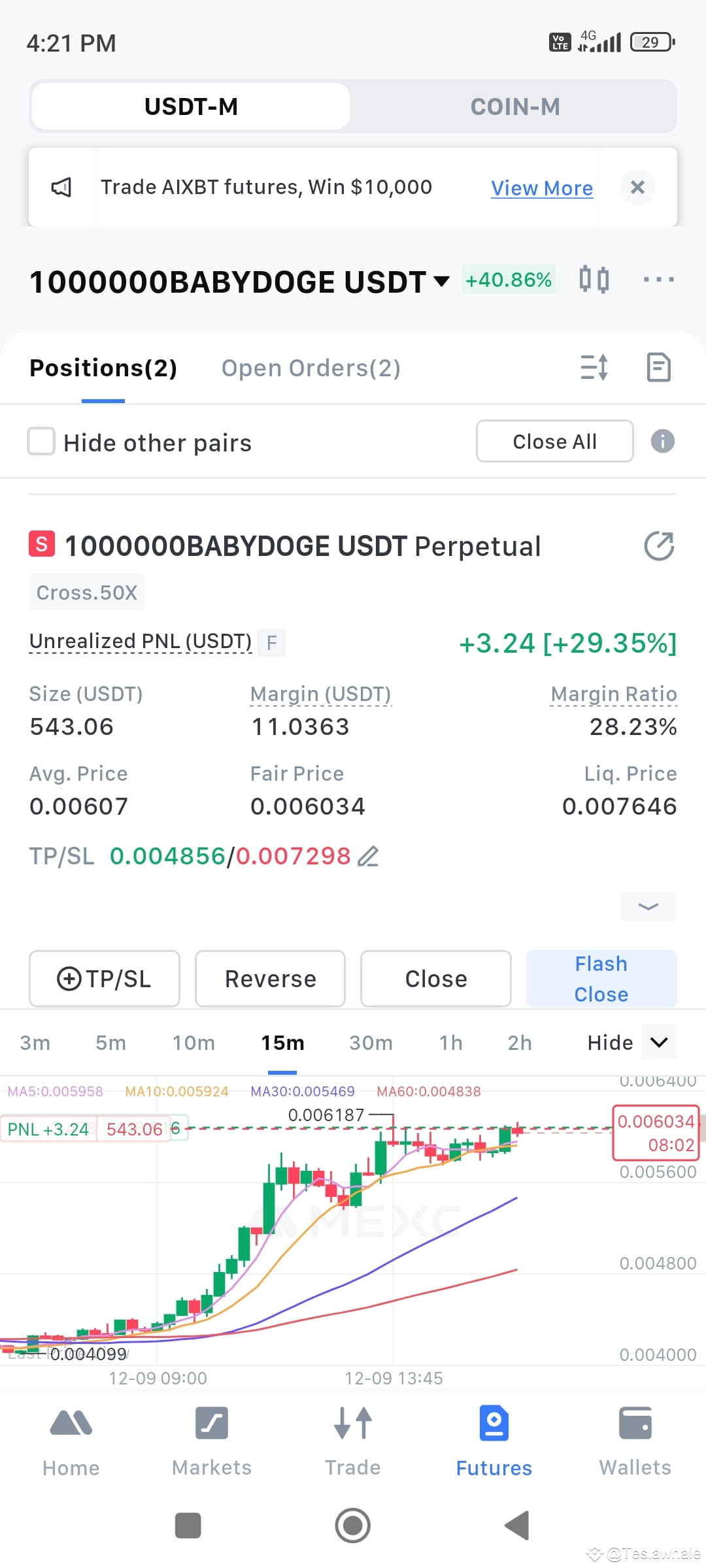
Task: Expand the 1000000BABYDOGE pair selector arrow
Action: click(x=441, y=282)
